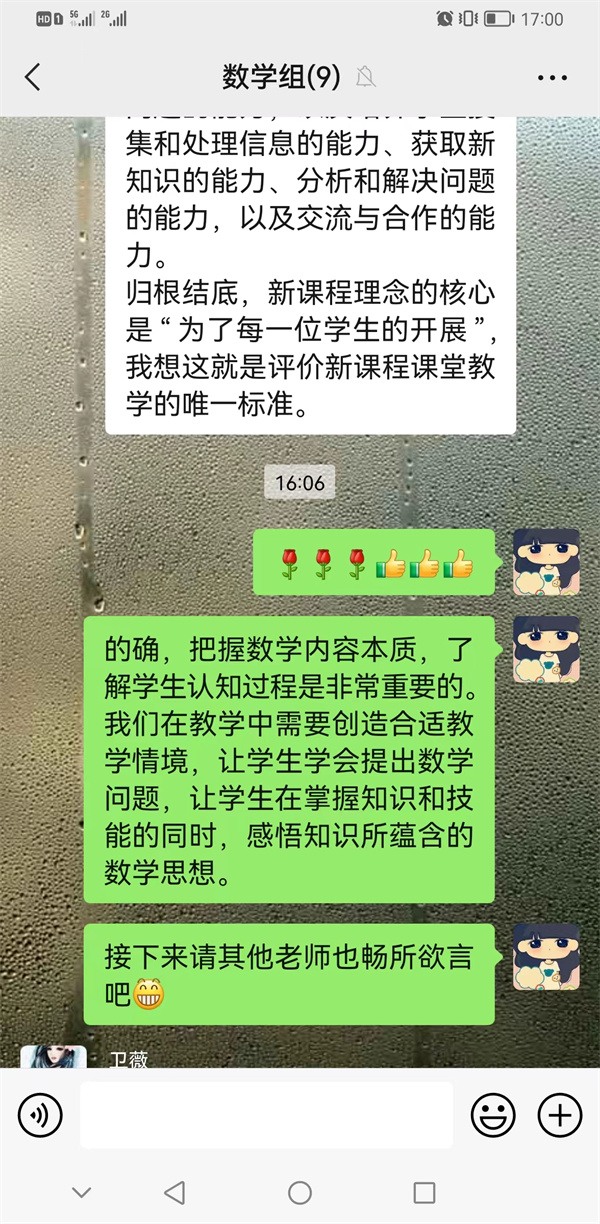
Task: Open the plus attachments menu
Action: (x=559, y=1114)
